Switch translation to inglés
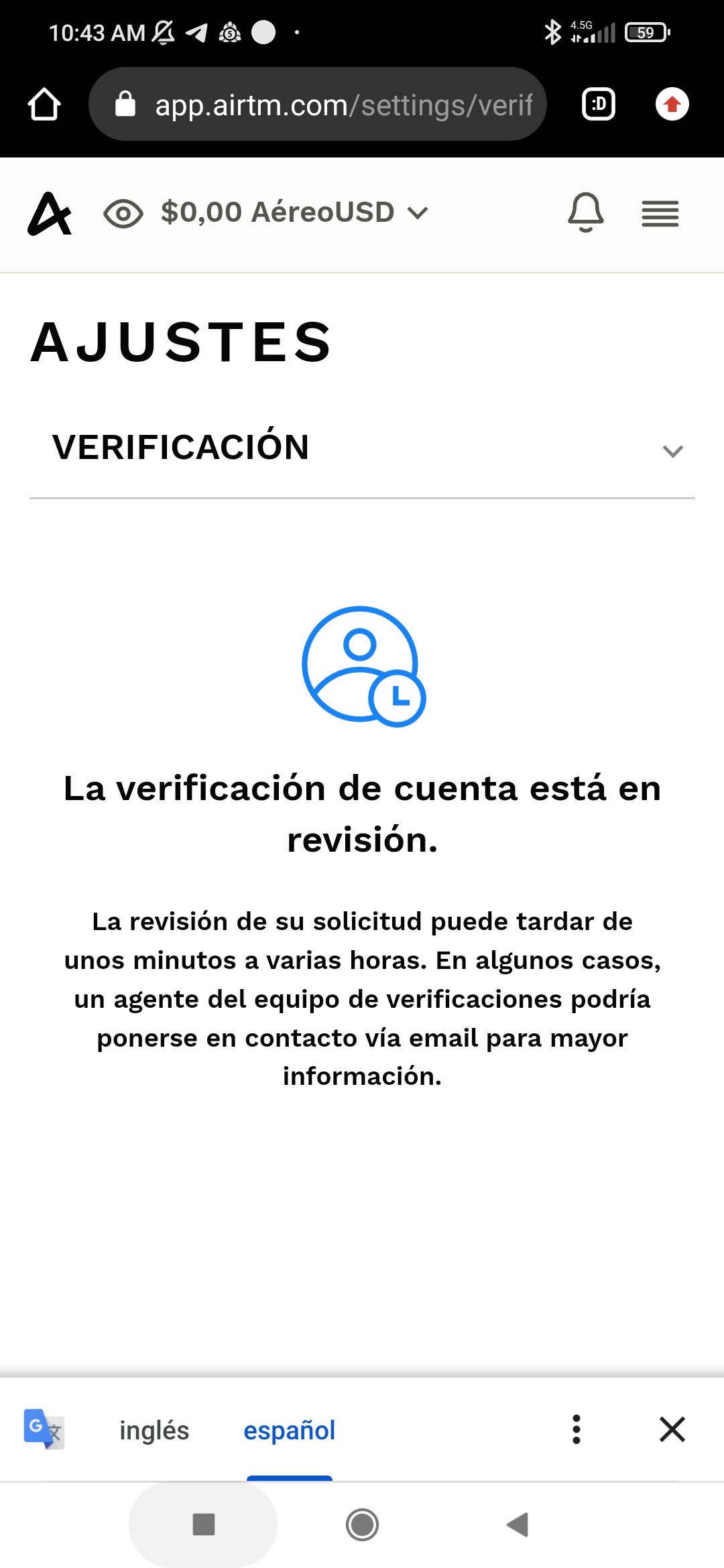 click(x=154, y=1430)
